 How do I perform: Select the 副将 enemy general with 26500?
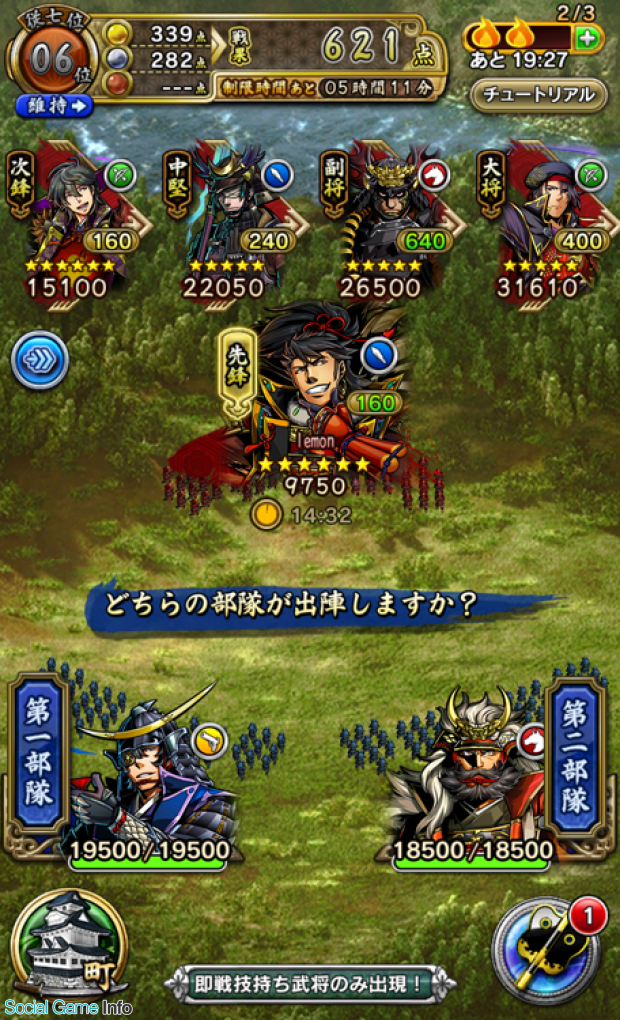coord(385,220)
